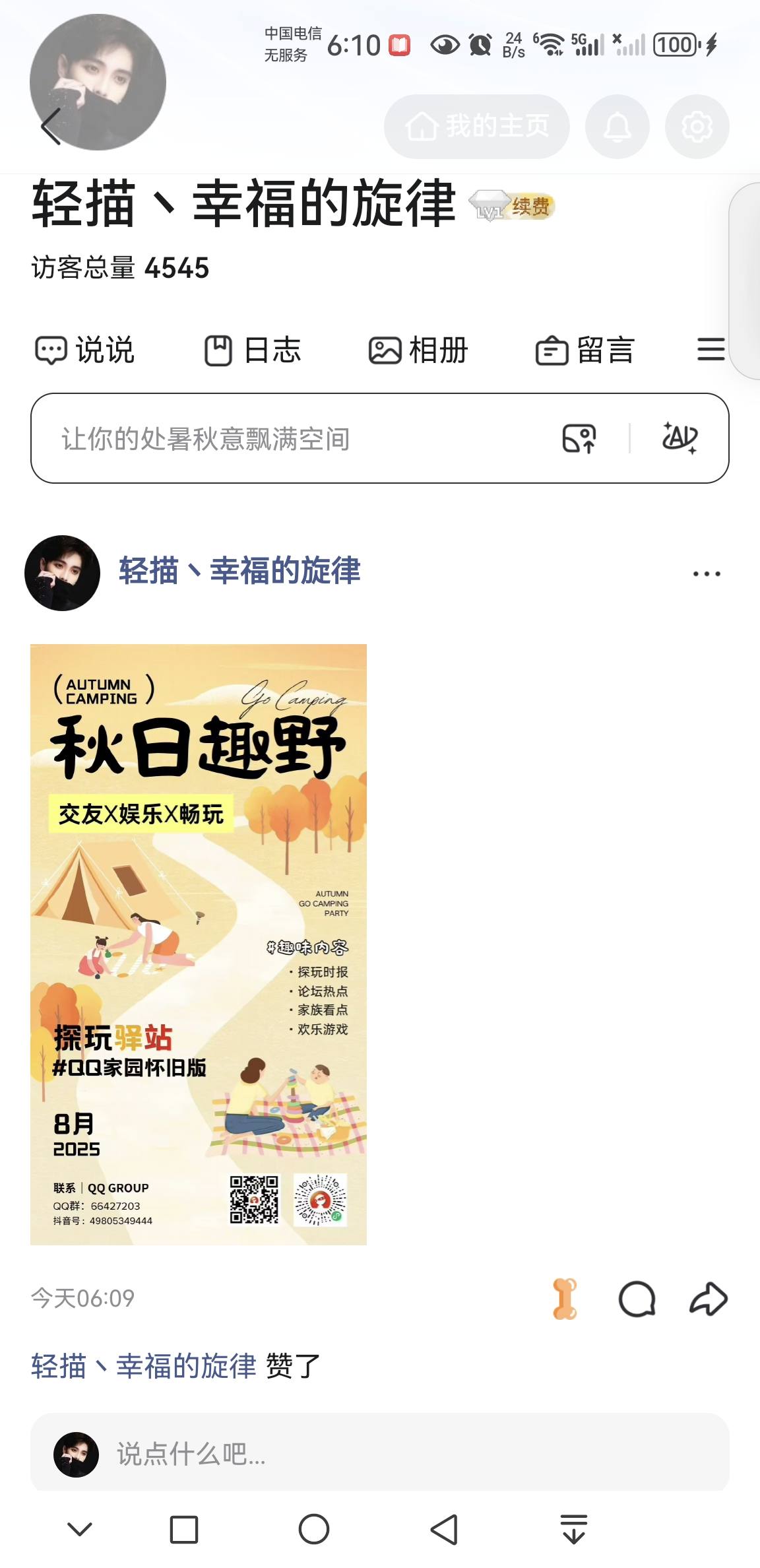The width and height of the screenshot is (760, 1568).
Task: Open the notifications bell
Action: point(617,126)
